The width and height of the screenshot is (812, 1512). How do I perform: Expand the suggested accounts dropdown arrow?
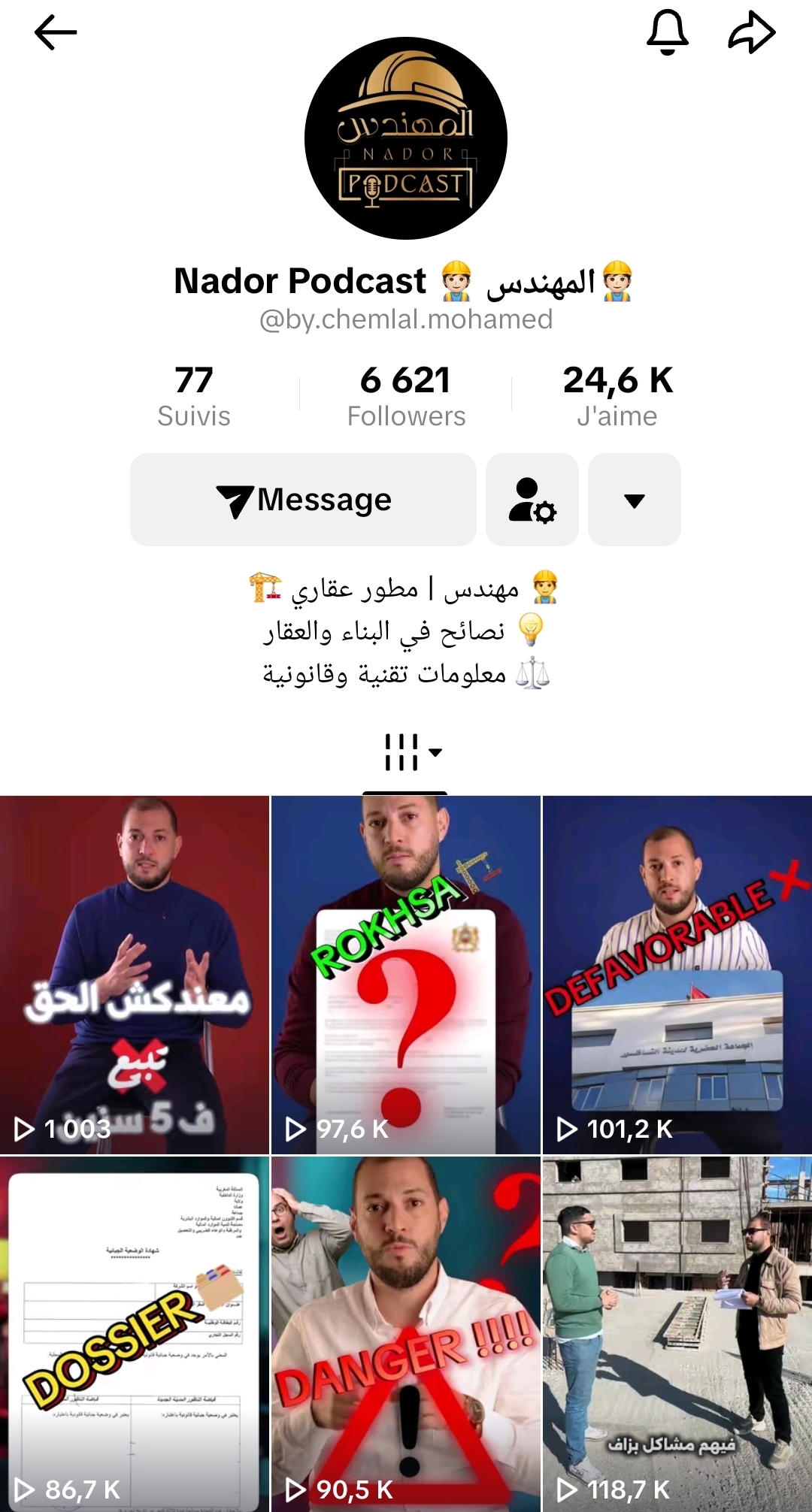tap(635, 500)
